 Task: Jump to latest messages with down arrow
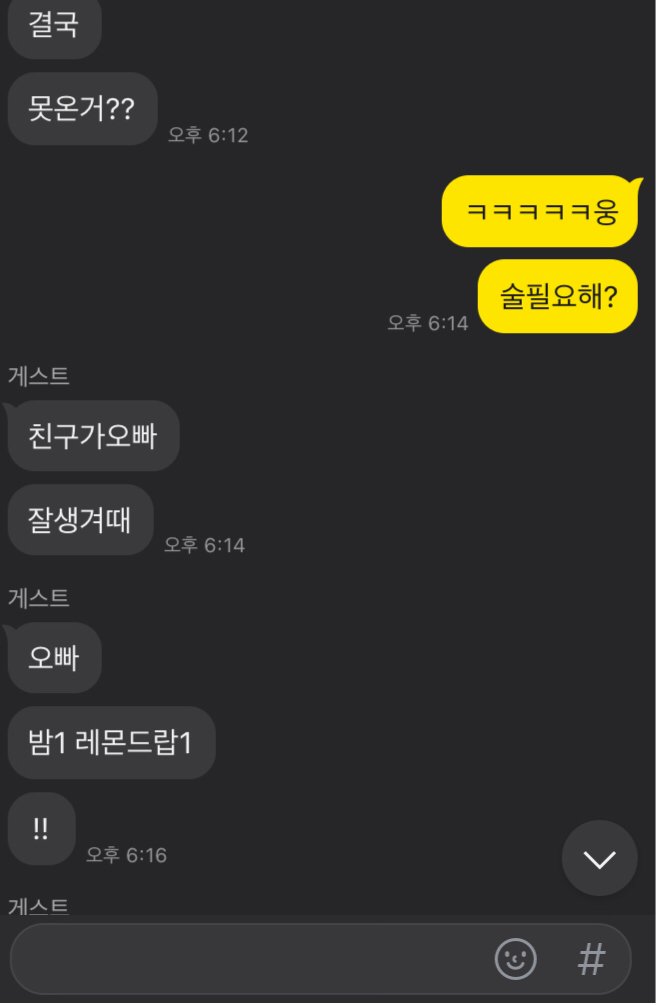point(599,858)
